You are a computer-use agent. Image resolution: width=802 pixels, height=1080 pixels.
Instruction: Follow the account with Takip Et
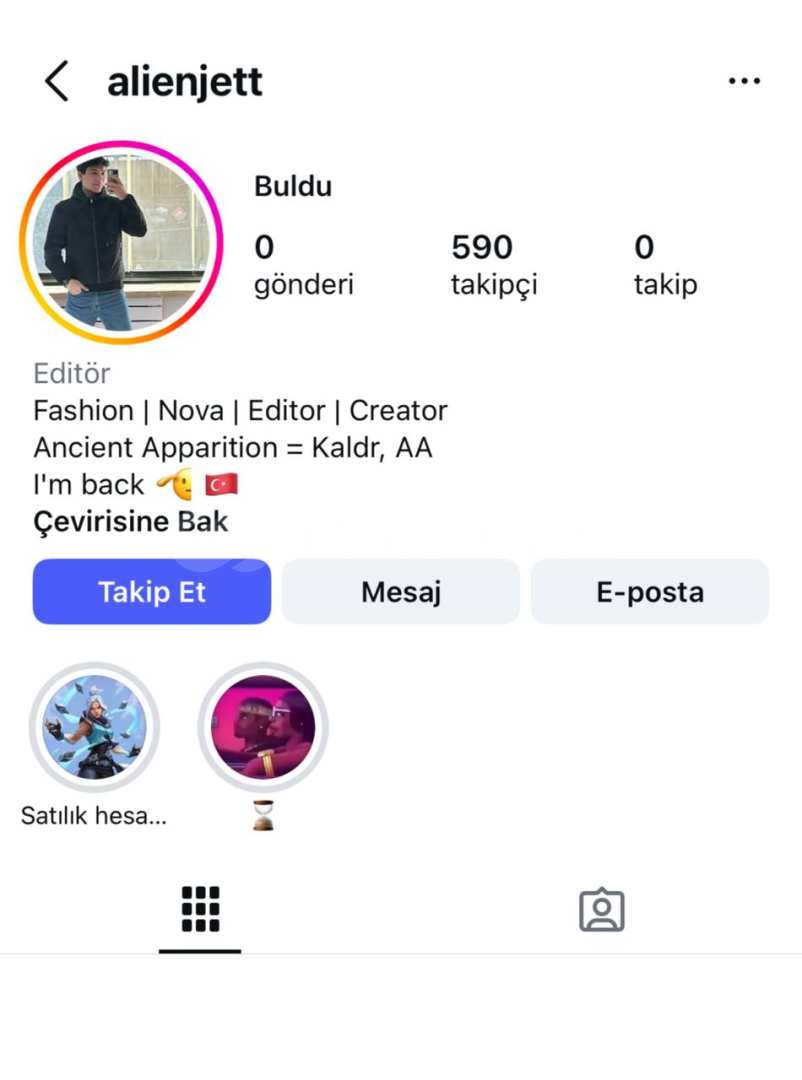tap(152, 592)
